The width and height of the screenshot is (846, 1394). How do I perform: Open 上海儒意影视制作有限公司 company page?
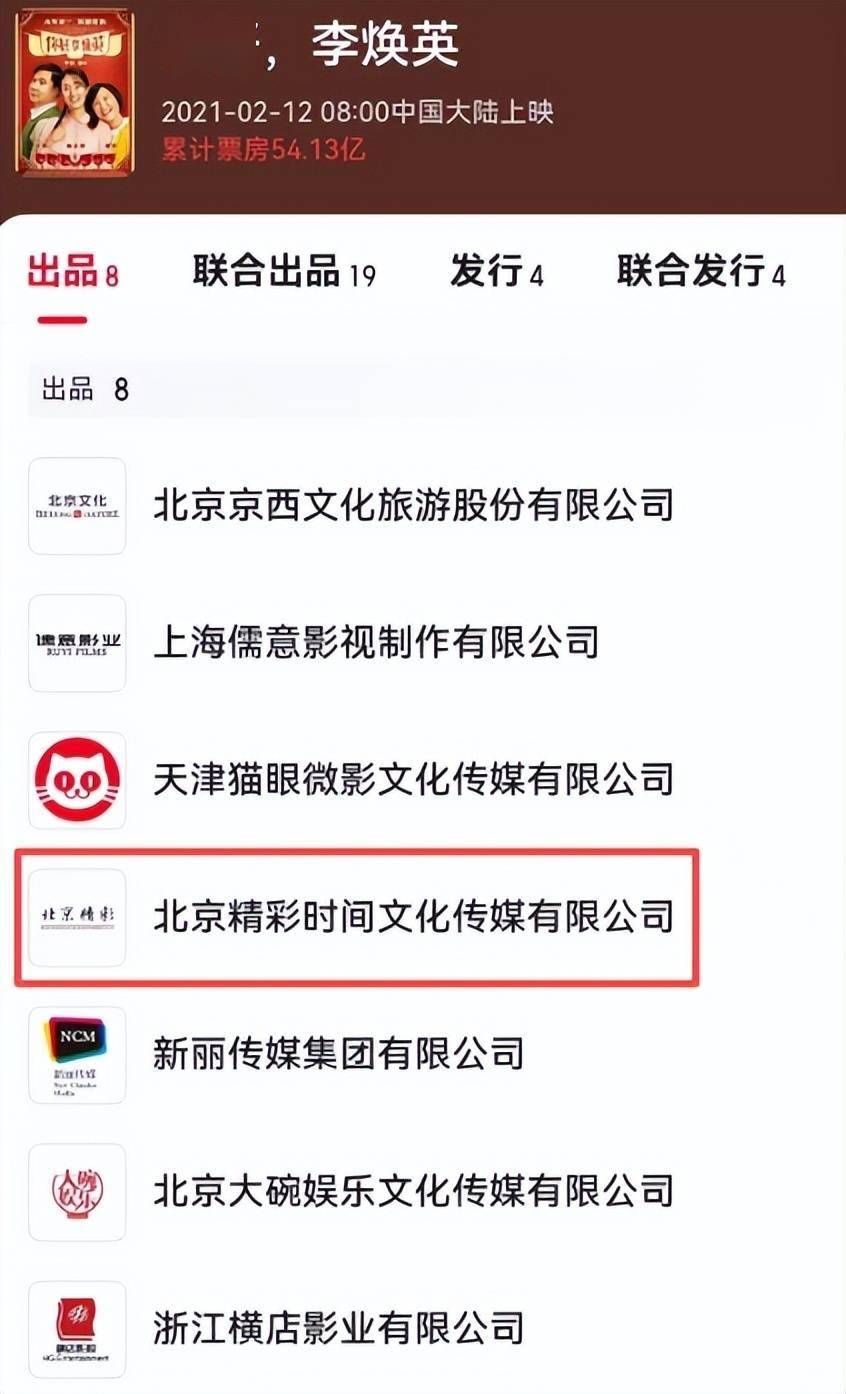tap(375, 643)
